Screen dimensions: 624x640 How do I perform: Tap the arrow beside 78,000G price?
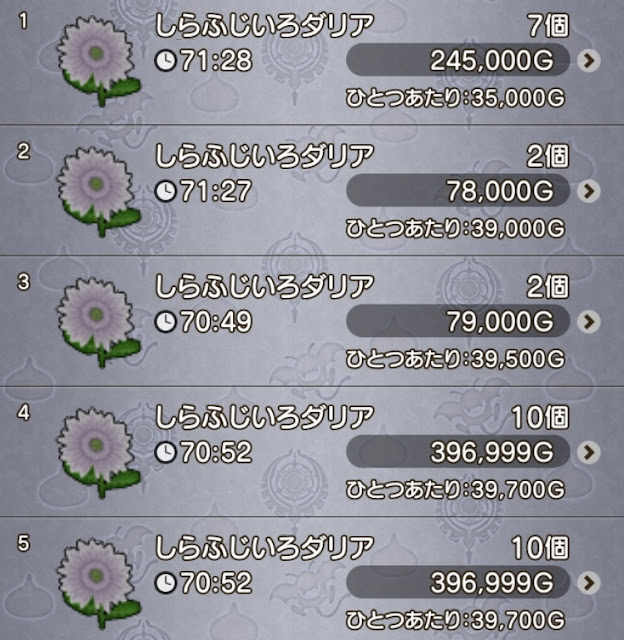point(590,191)
